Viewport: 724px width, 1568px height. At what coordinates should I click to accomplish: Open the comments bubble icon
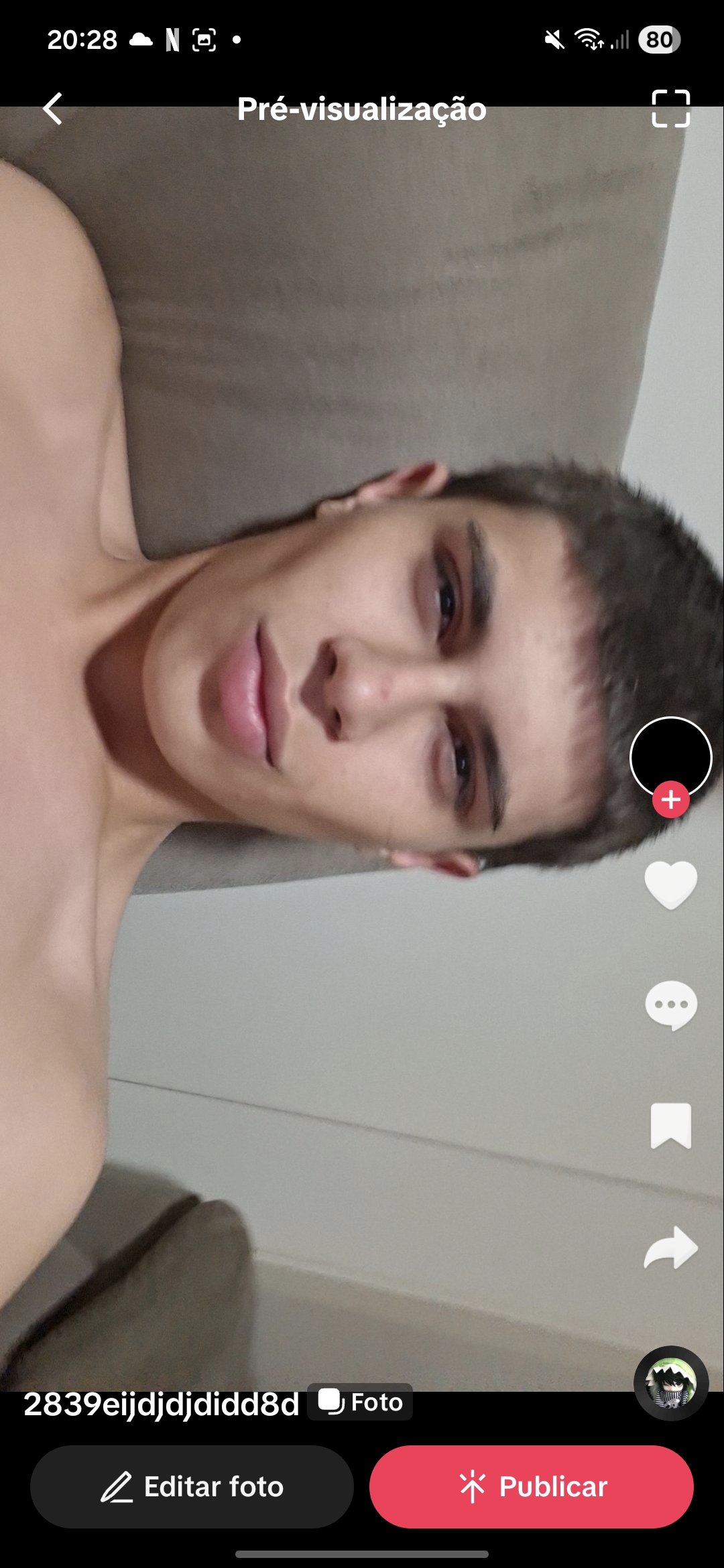point(670,1005)
